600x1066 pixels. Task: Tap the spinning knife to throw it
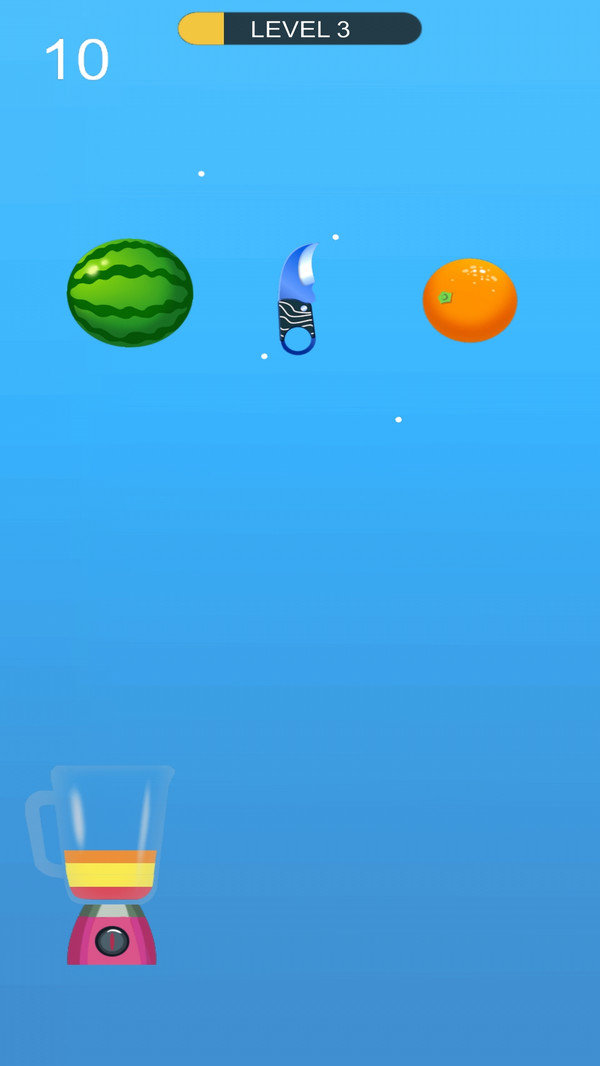coord(297,300)
